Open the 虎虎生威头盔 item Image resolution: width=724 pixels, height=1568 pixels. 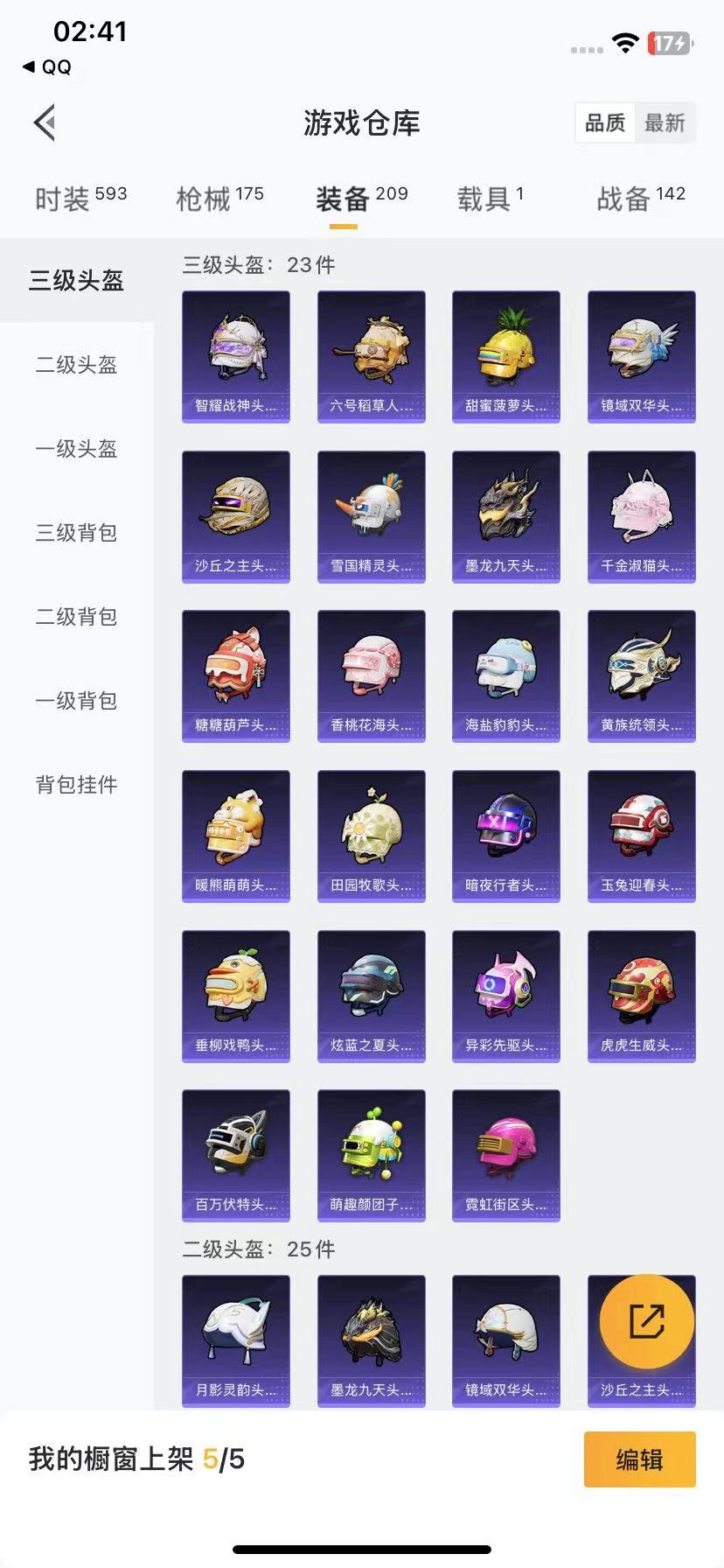(x=642, y=996)
